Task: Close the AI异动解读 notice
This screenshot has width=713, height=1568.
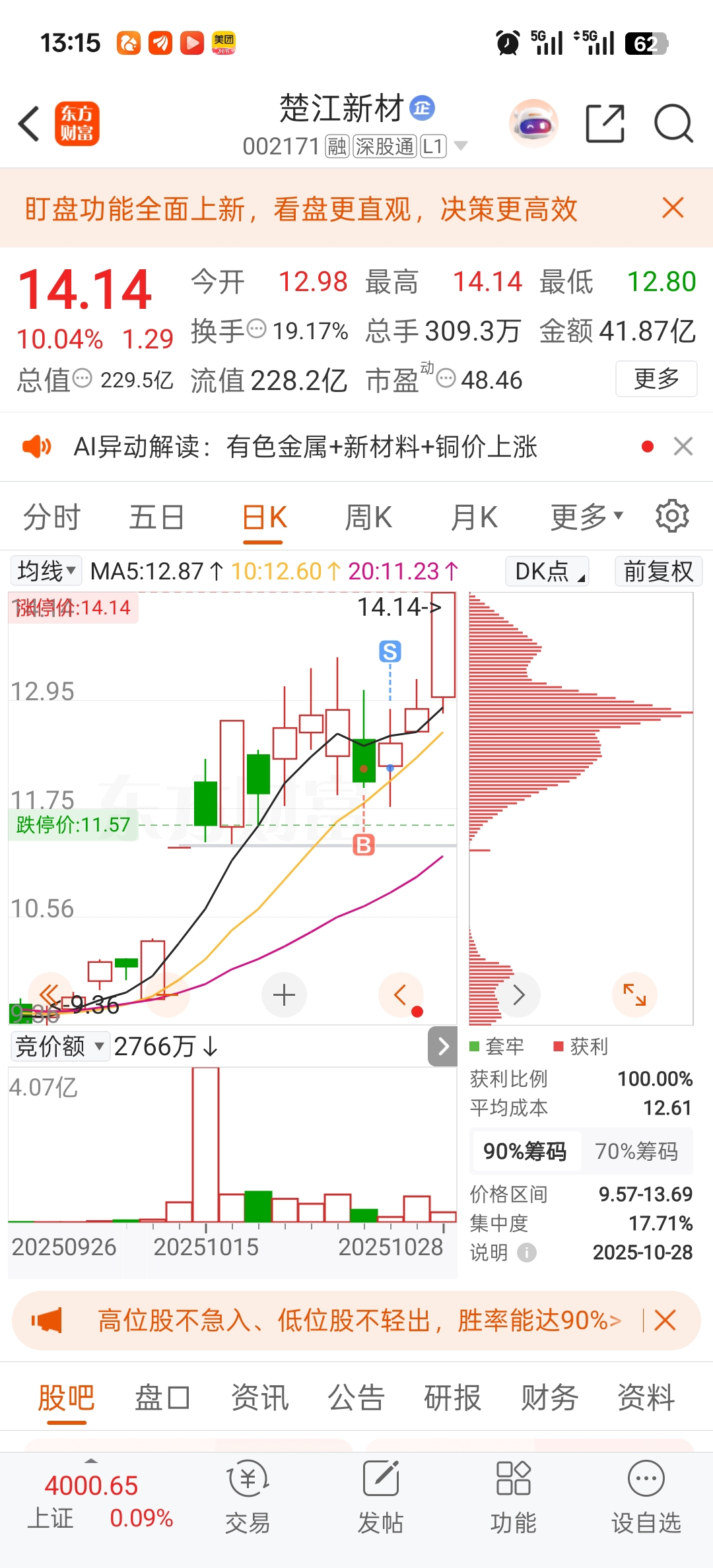Action: tap(683, 447)
